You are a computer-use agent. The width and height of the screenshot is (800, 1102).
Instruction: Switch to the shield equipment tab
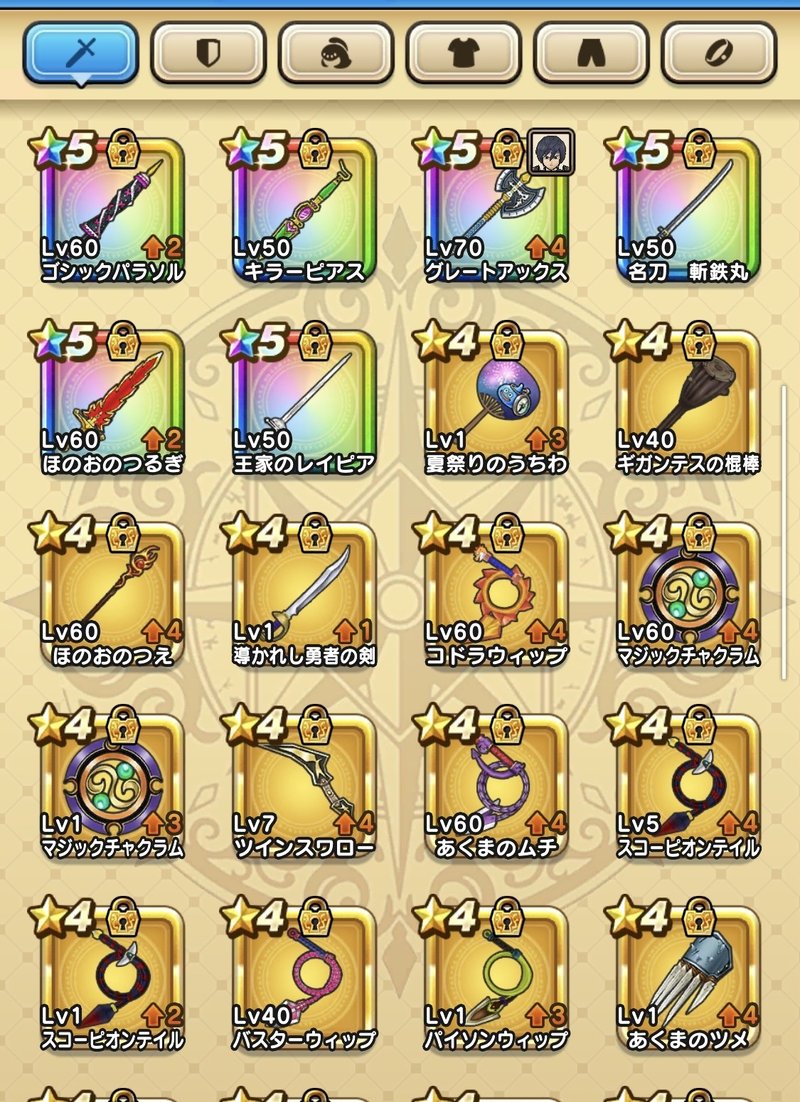tap(208, 54)
